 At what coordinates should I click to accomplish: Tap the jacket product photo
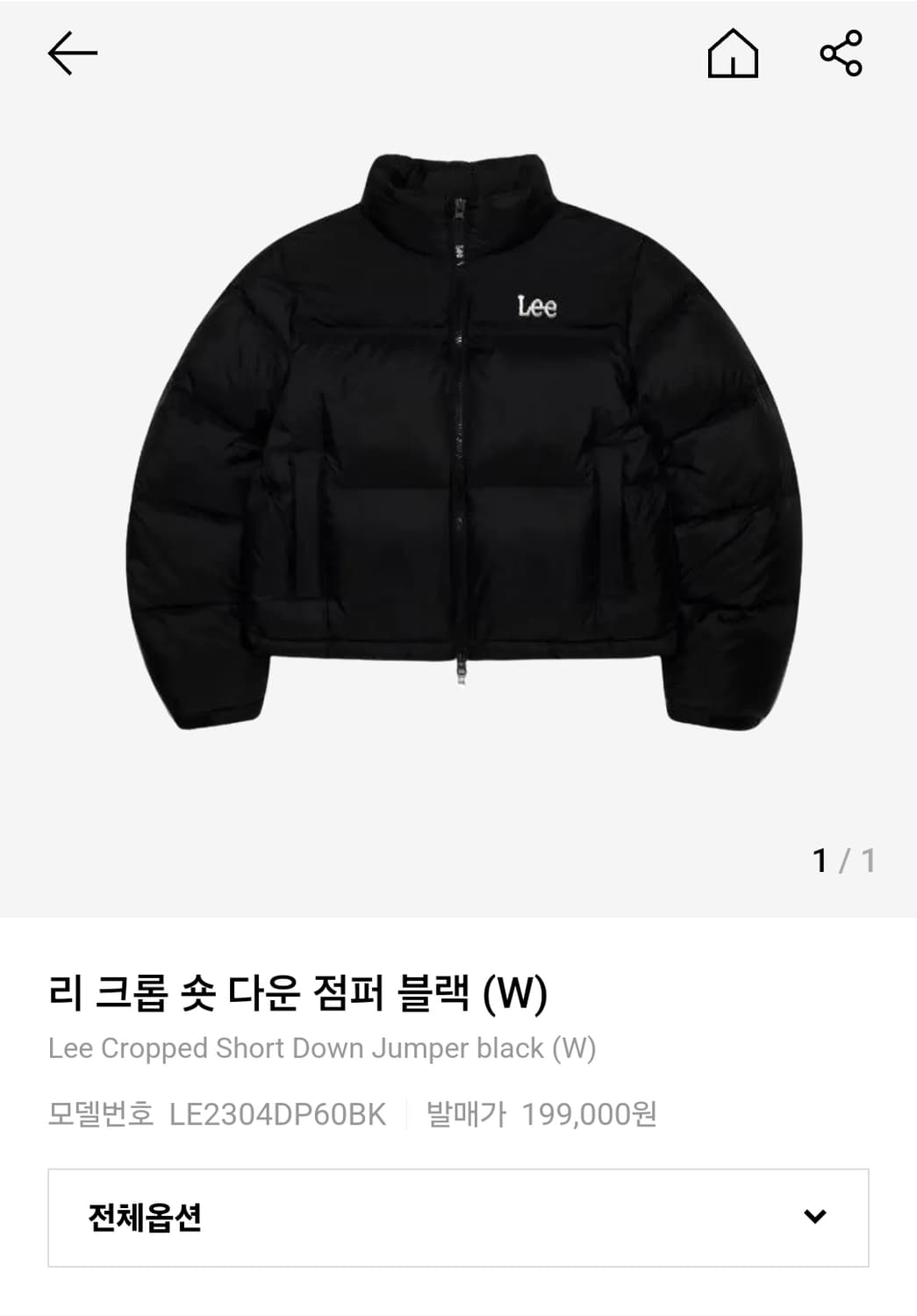point(458,439)
